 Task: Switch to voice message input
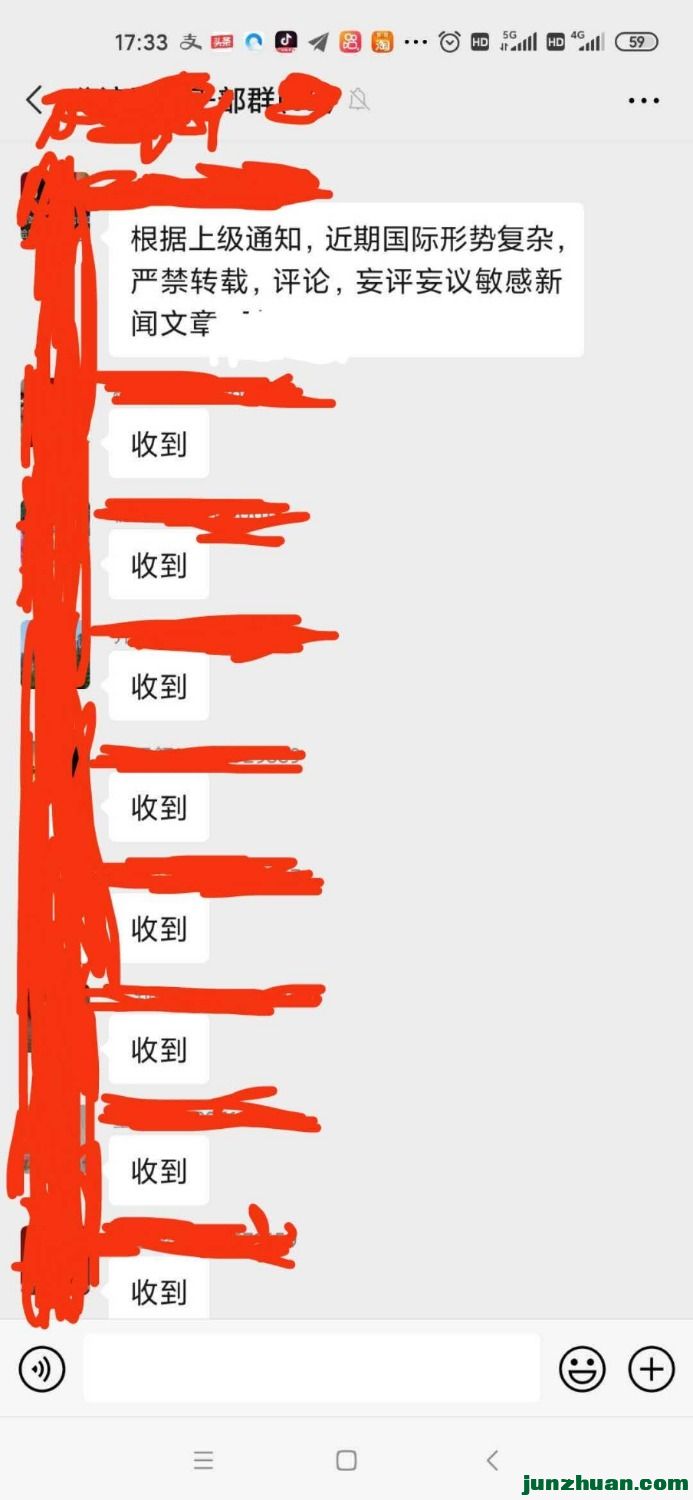point(42,1369)
